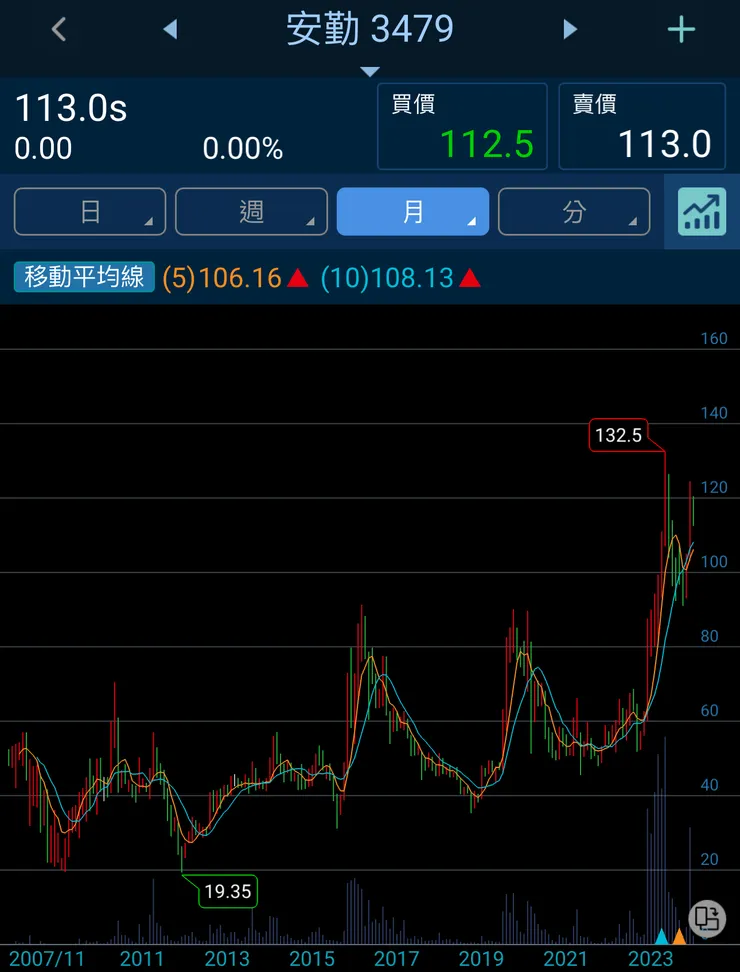Expand the stock title dropdown arrow

[x=370, y=71]
